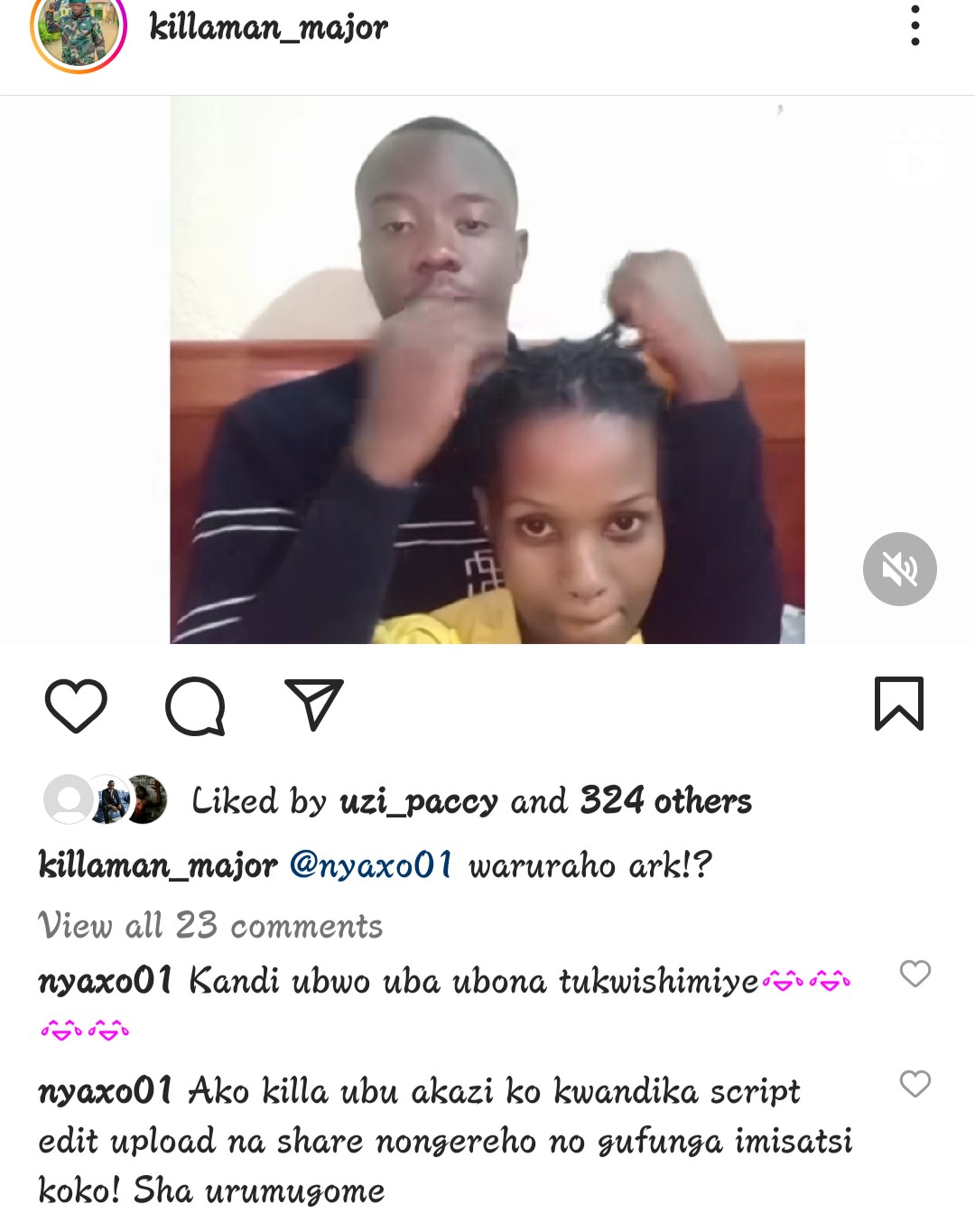Tap the video to pause or play
This screenshot has width=975, height=1232.
(487, 370)
